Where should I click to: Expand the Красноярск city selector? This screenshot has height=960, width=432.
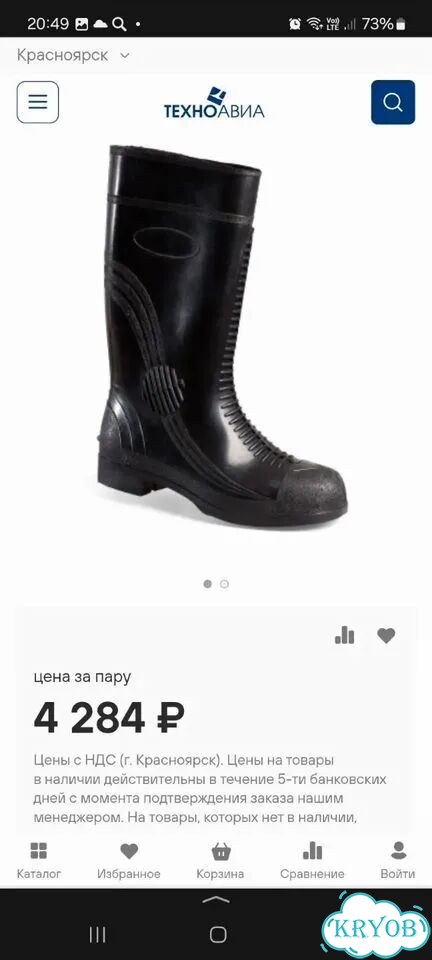(x=73, y=56)
